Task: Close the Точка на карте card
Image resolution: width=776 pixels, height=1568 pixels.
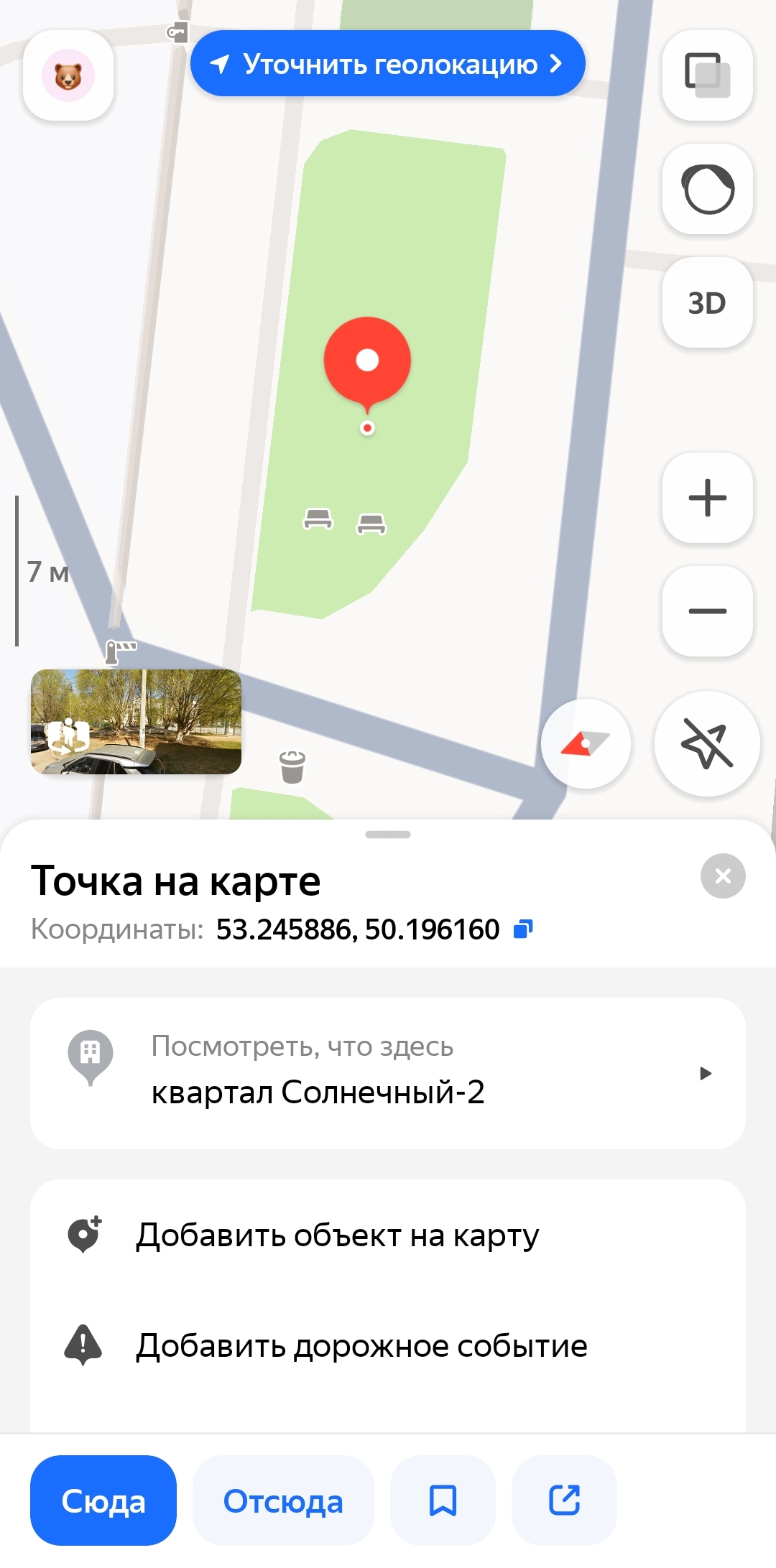Action: tap(723, 876)
